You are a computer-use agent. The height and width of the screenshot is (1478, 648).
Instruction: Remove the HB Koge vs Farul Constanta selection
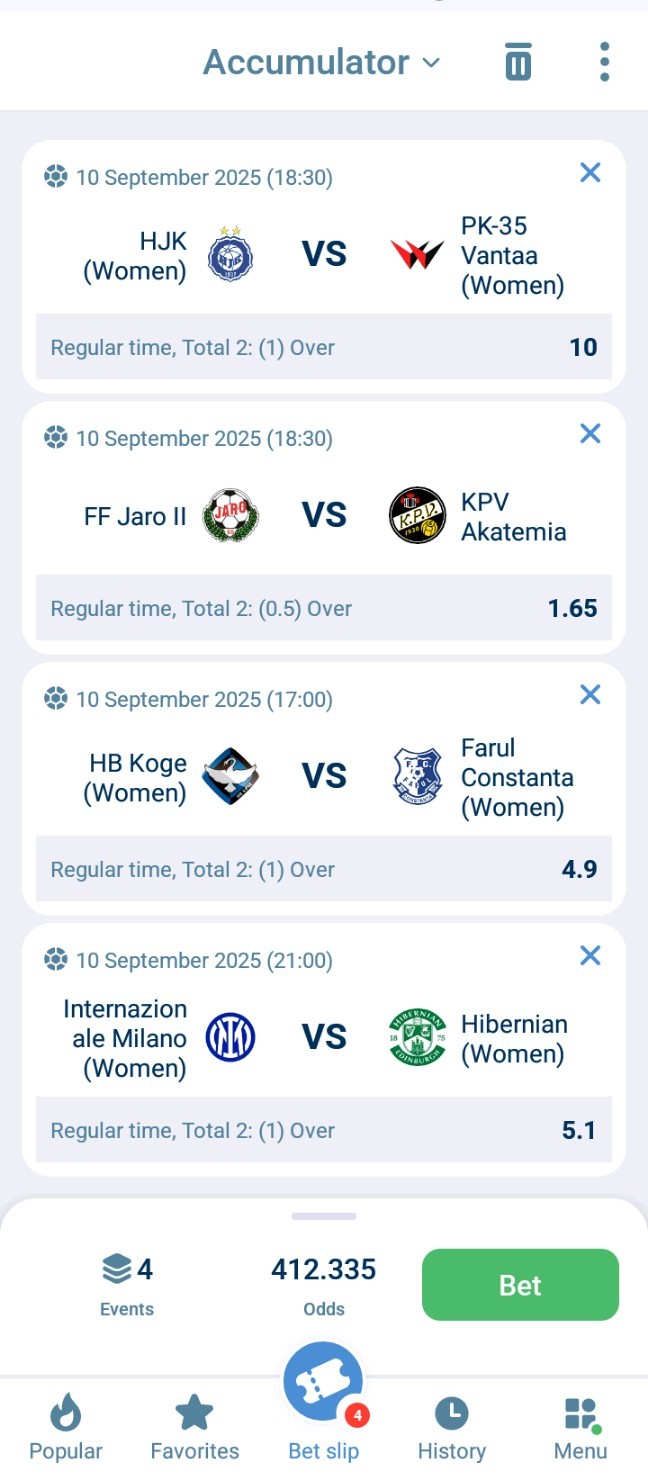pos(590,695)
